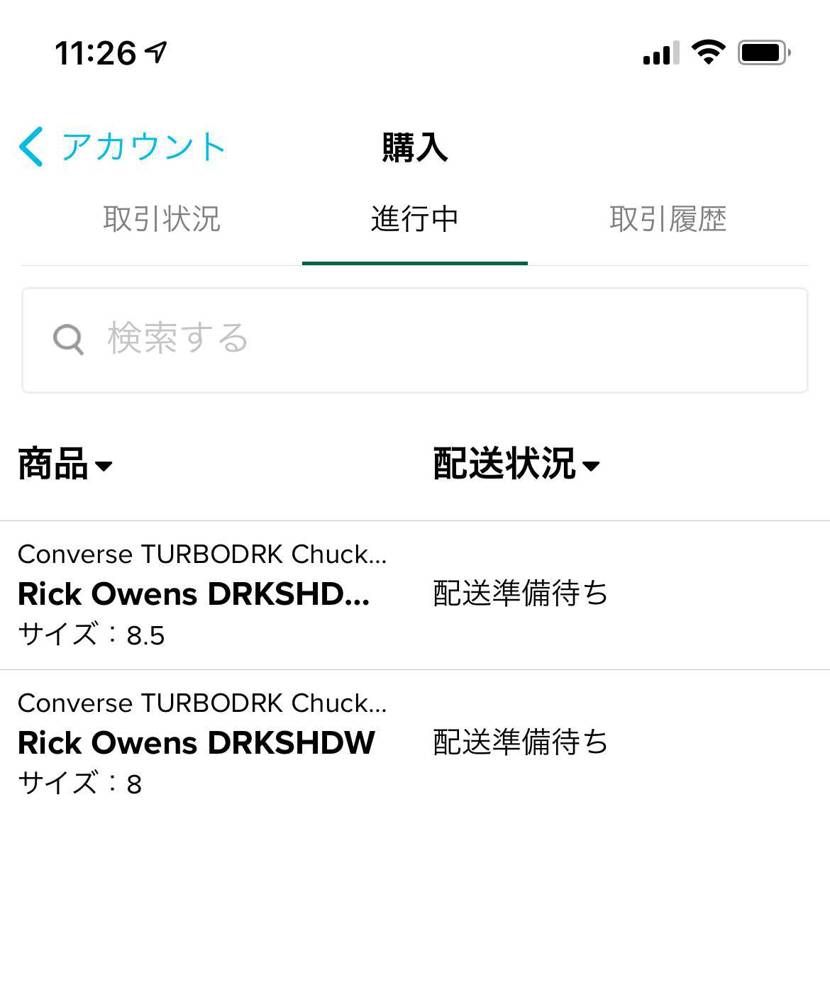Viewport: 830px width, 1004px height.
Task: Expand the truncated Rick Owens DRKSHD item
Action: pyautogui.click(x=194, y=594)
